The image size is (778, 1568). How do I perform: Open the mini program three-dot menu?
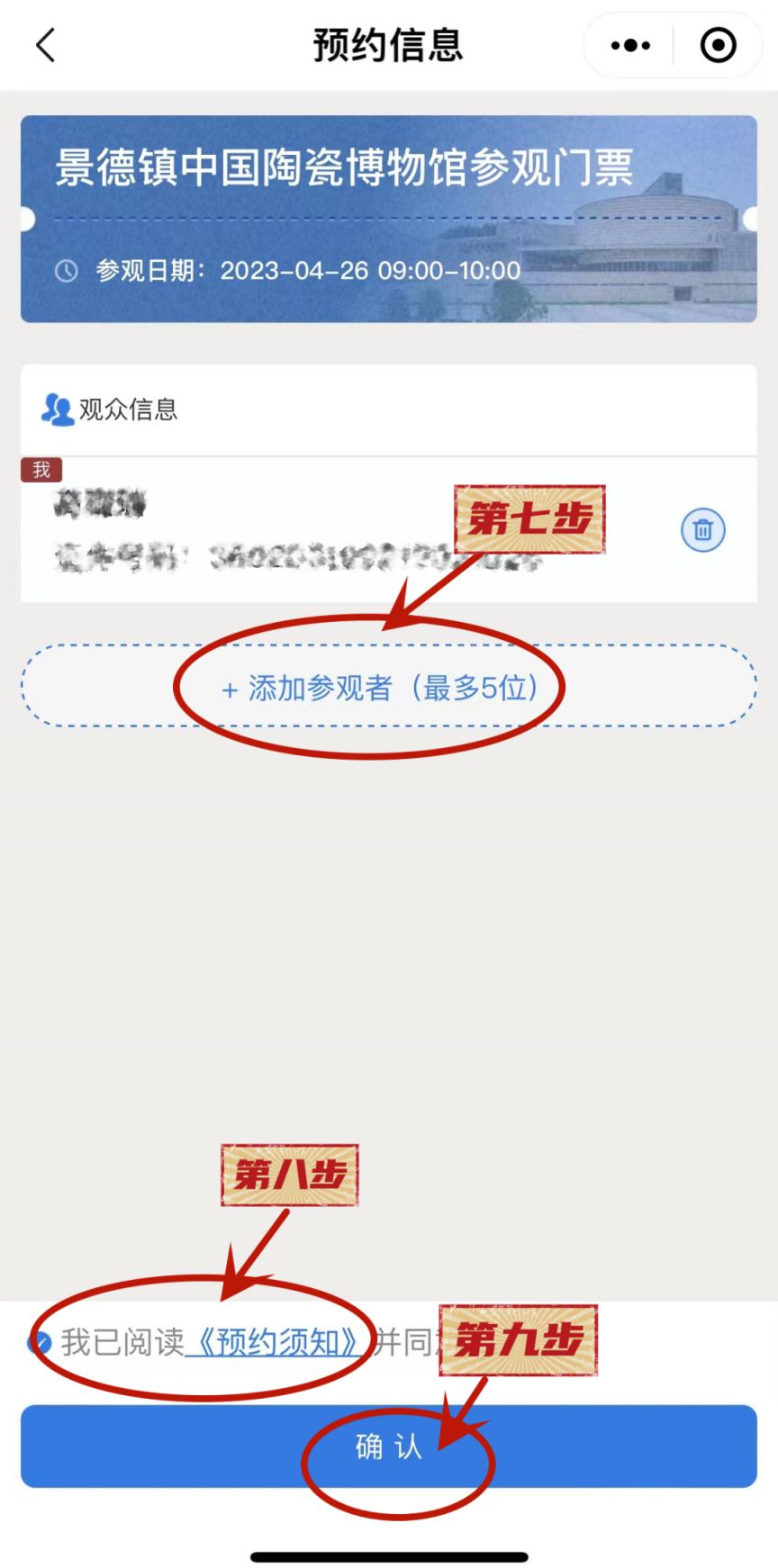[630, 45]
